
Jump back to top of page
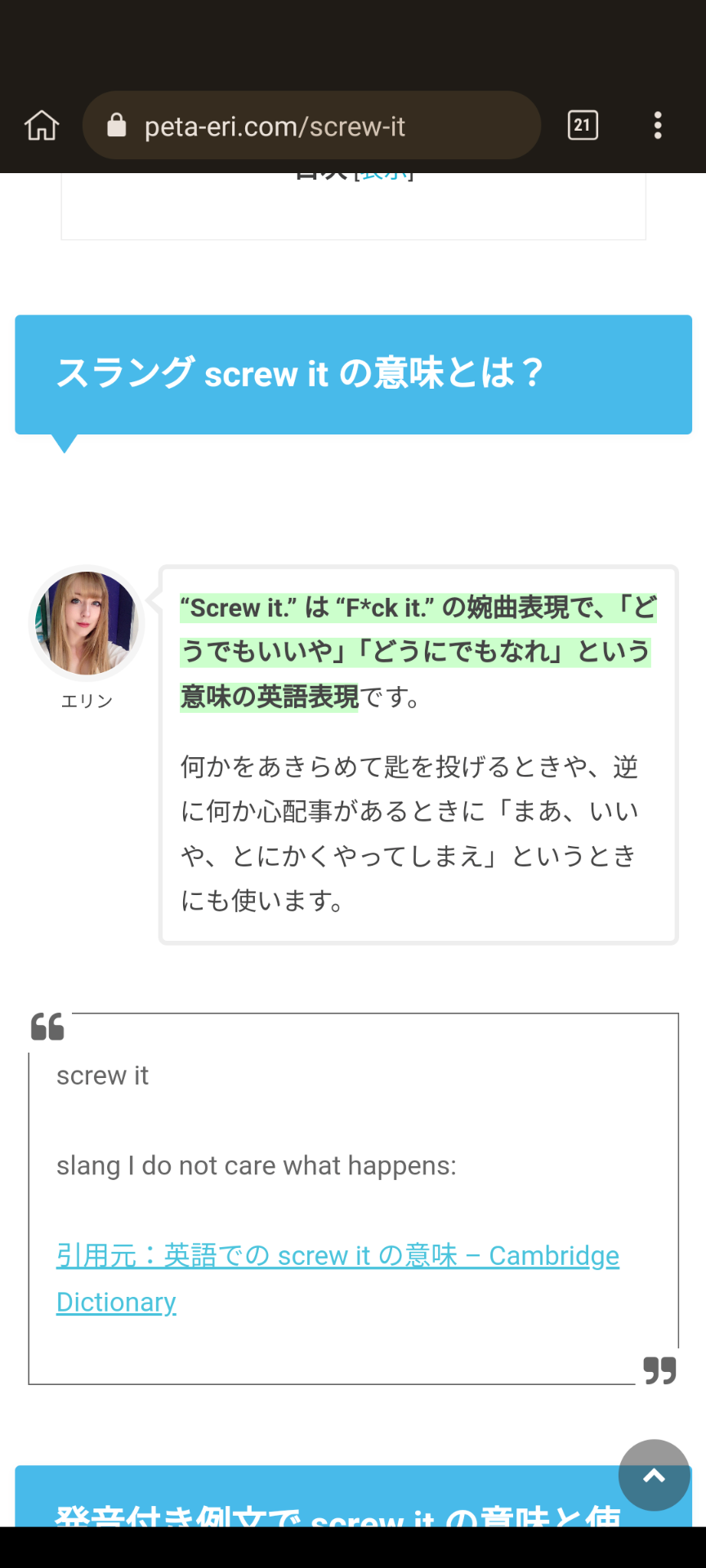pos(654,1475)
